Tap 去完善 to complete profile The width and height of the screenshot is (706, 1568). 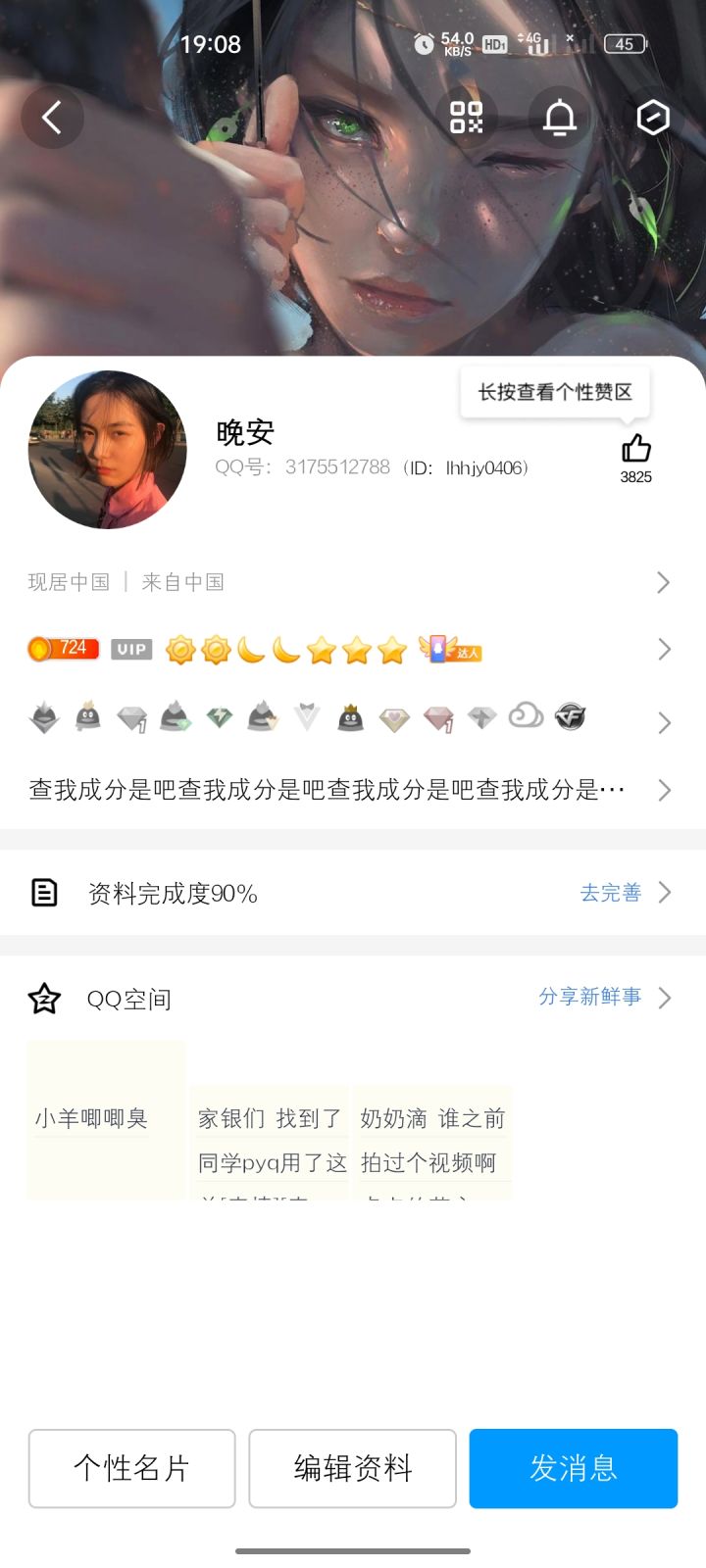tap(611, 893)
